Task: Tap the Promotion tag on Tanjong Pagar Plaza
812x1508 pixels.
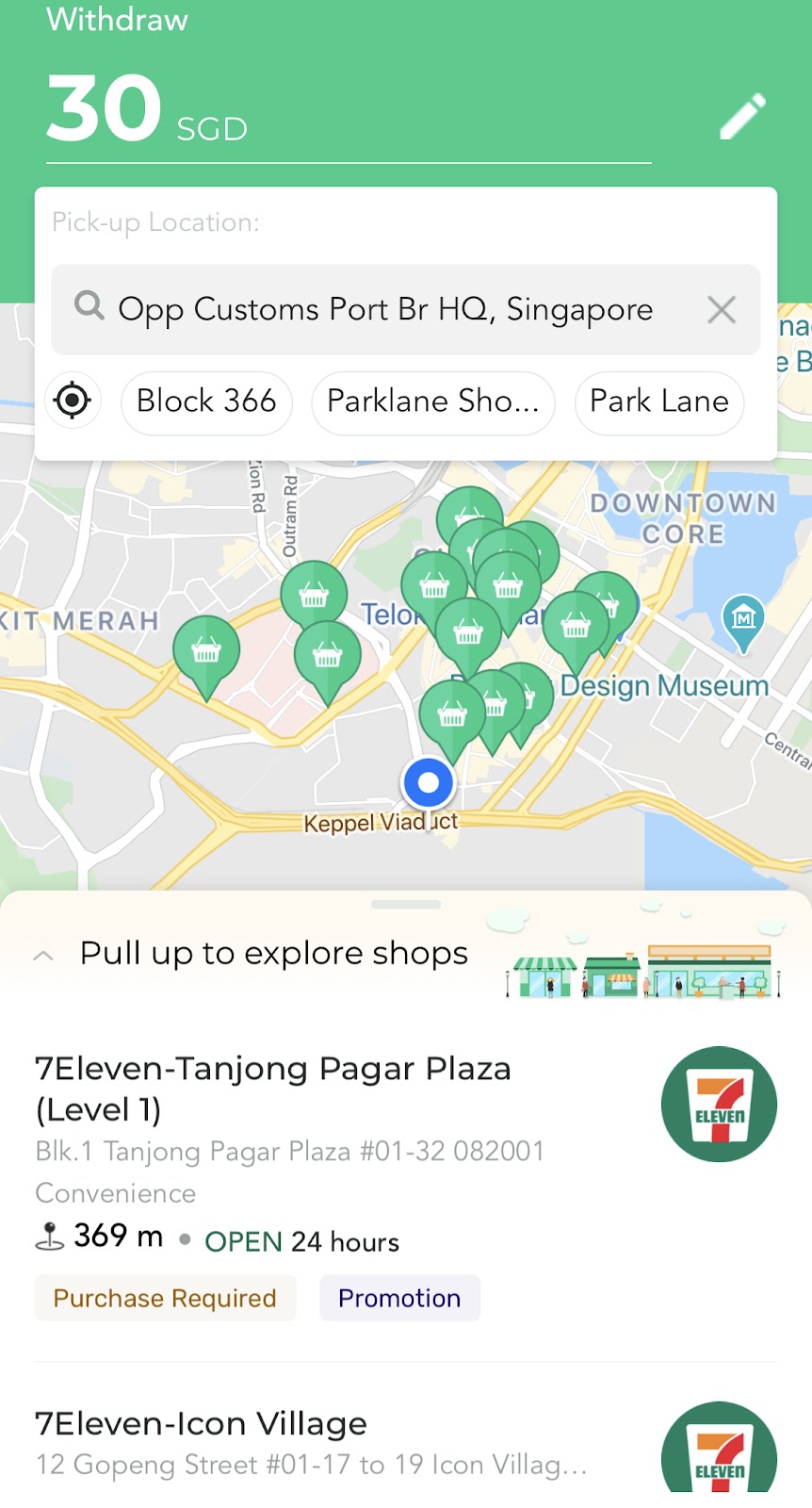Action: (399, 1298)
